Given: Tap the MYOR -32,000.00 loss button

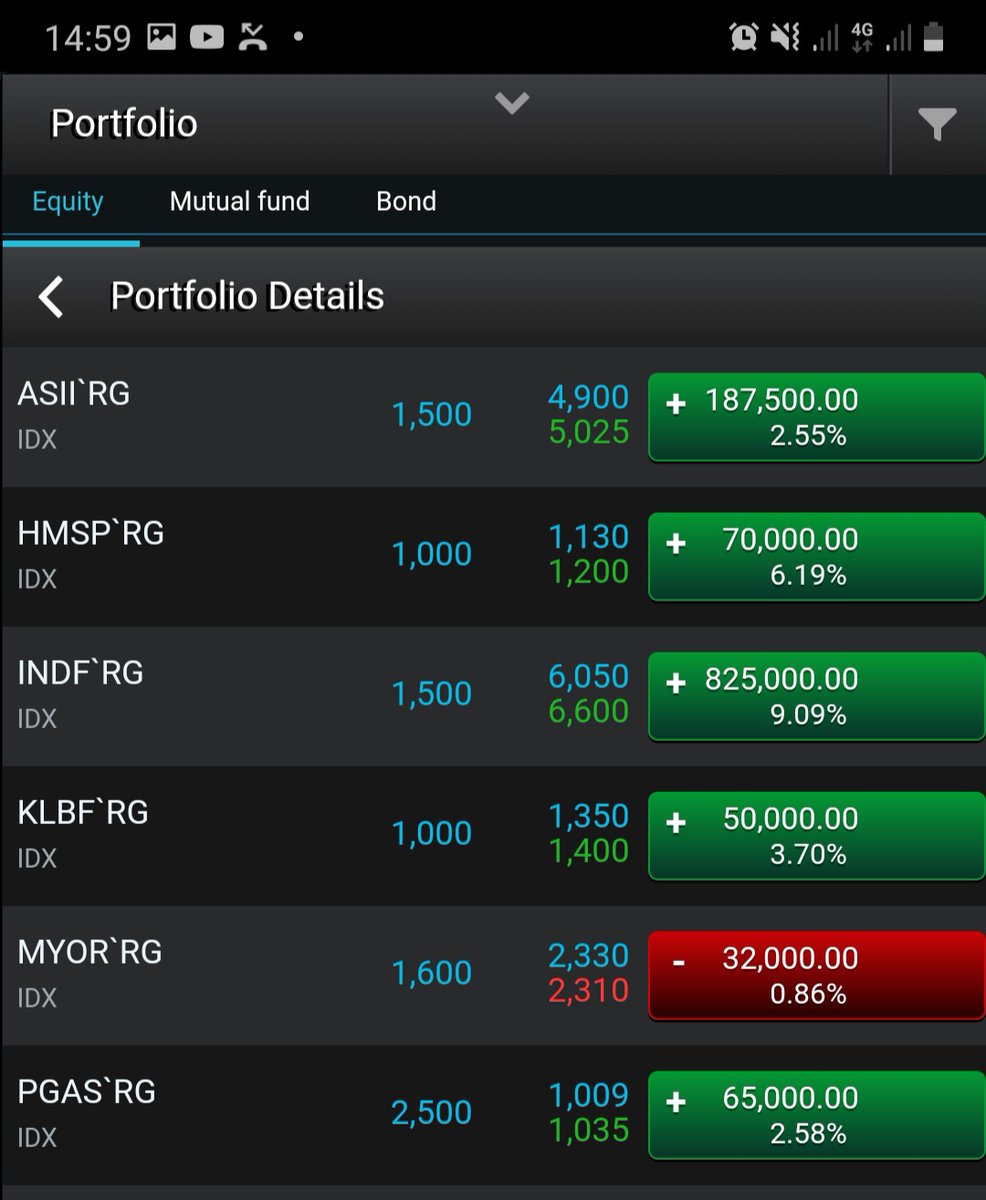Looking at the screenshot, I should [x=816, y=975].
